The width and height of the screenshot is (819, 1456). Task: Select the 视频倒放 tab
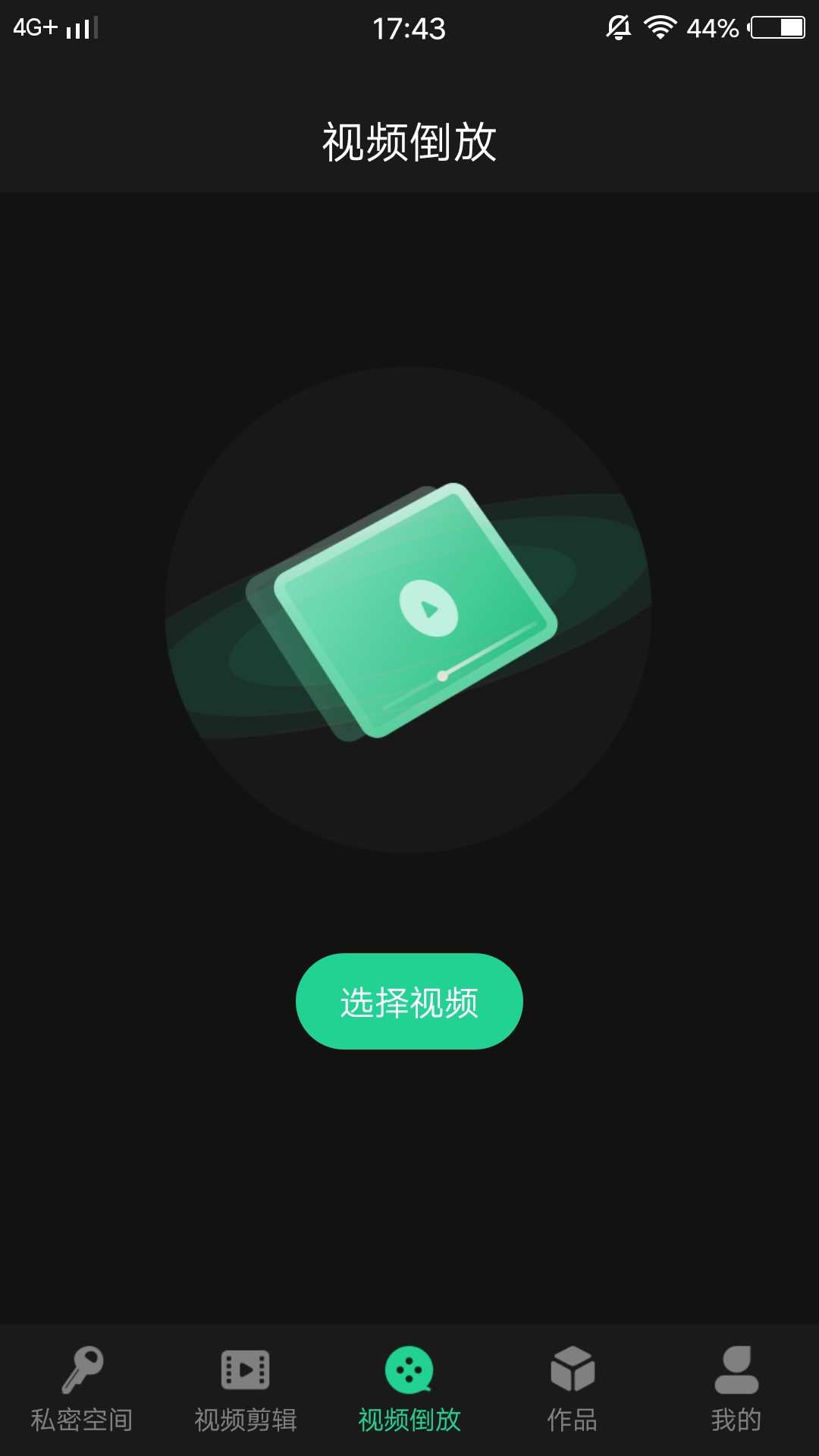(x=409, y=1389)
